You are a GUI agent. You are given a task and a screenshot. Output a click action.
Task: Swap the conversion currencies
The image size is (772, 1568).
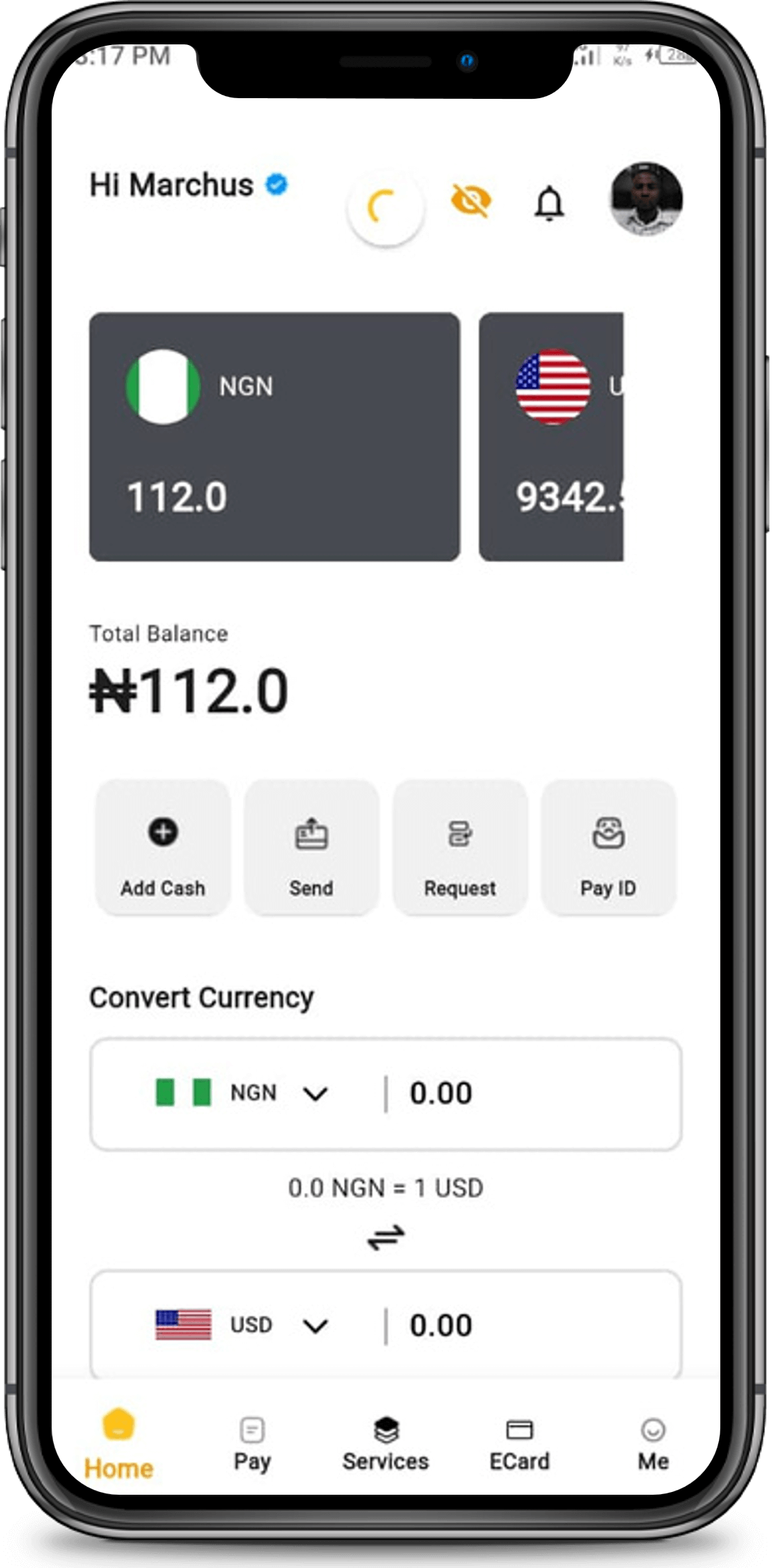(x=386, y=1237)
